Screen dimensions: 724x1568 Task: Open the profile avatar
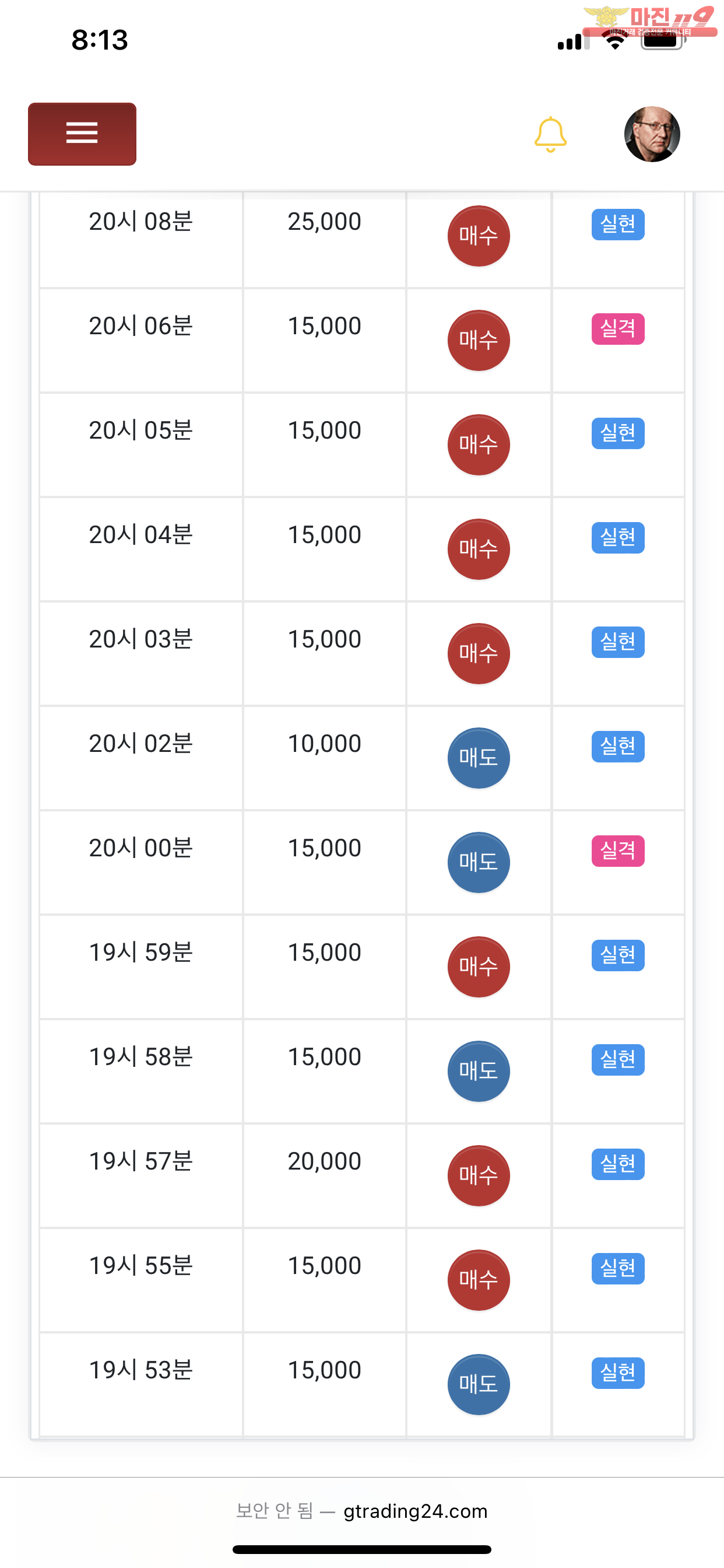pyautogui.click(x=652, y=134)
